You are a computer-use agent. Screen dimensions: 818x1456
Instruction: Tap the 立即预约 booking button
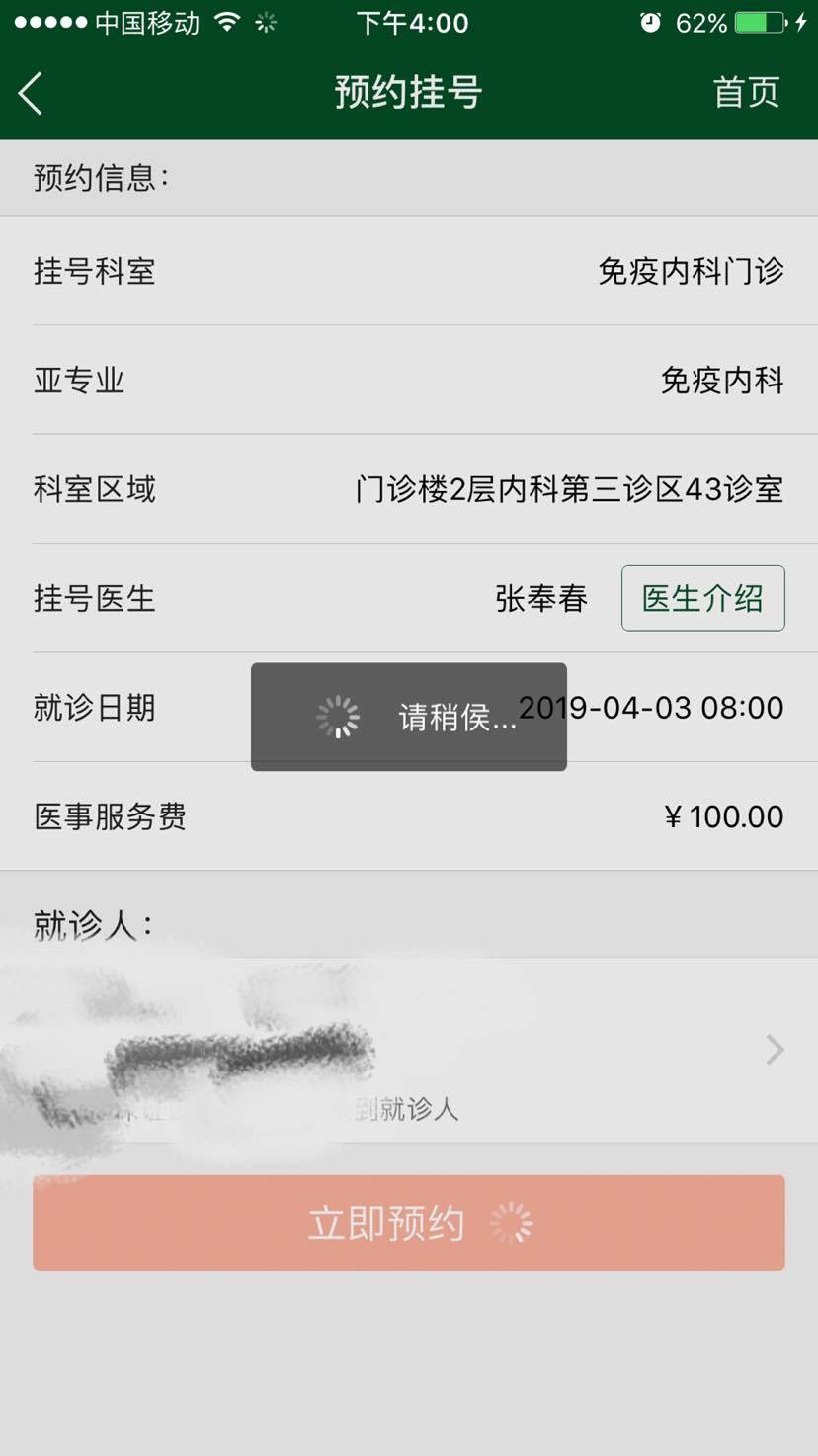(409, 1223)
